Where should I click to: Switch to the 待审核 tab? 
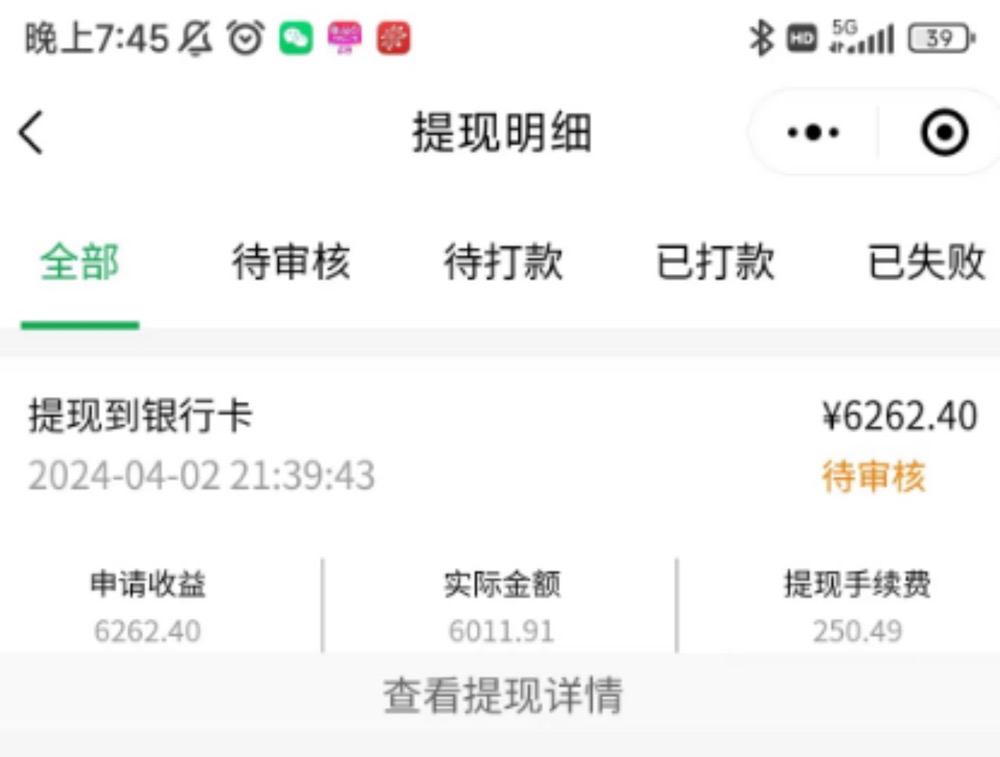[291, 263]
